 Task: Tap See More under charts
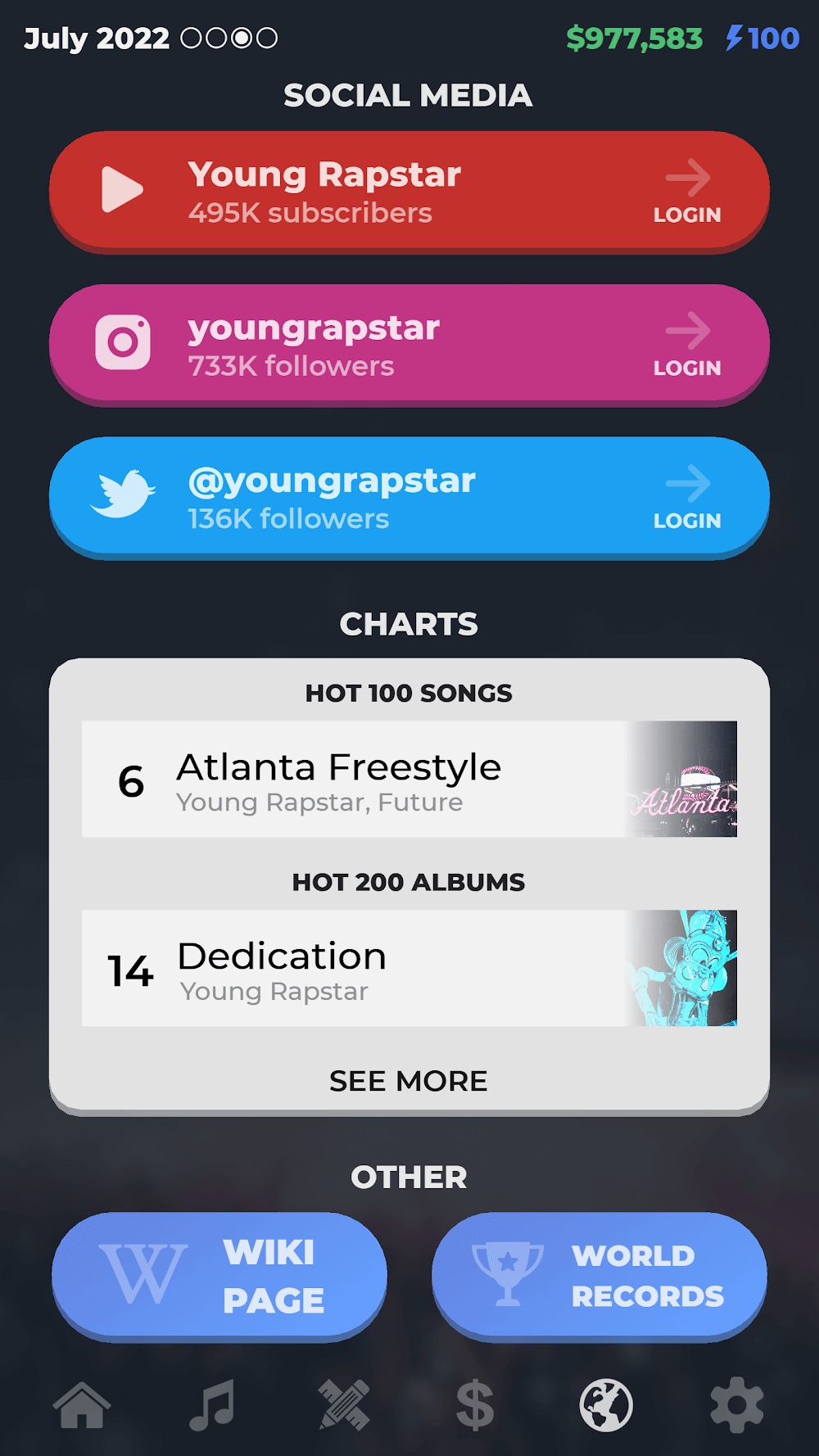click(409, 1081)
